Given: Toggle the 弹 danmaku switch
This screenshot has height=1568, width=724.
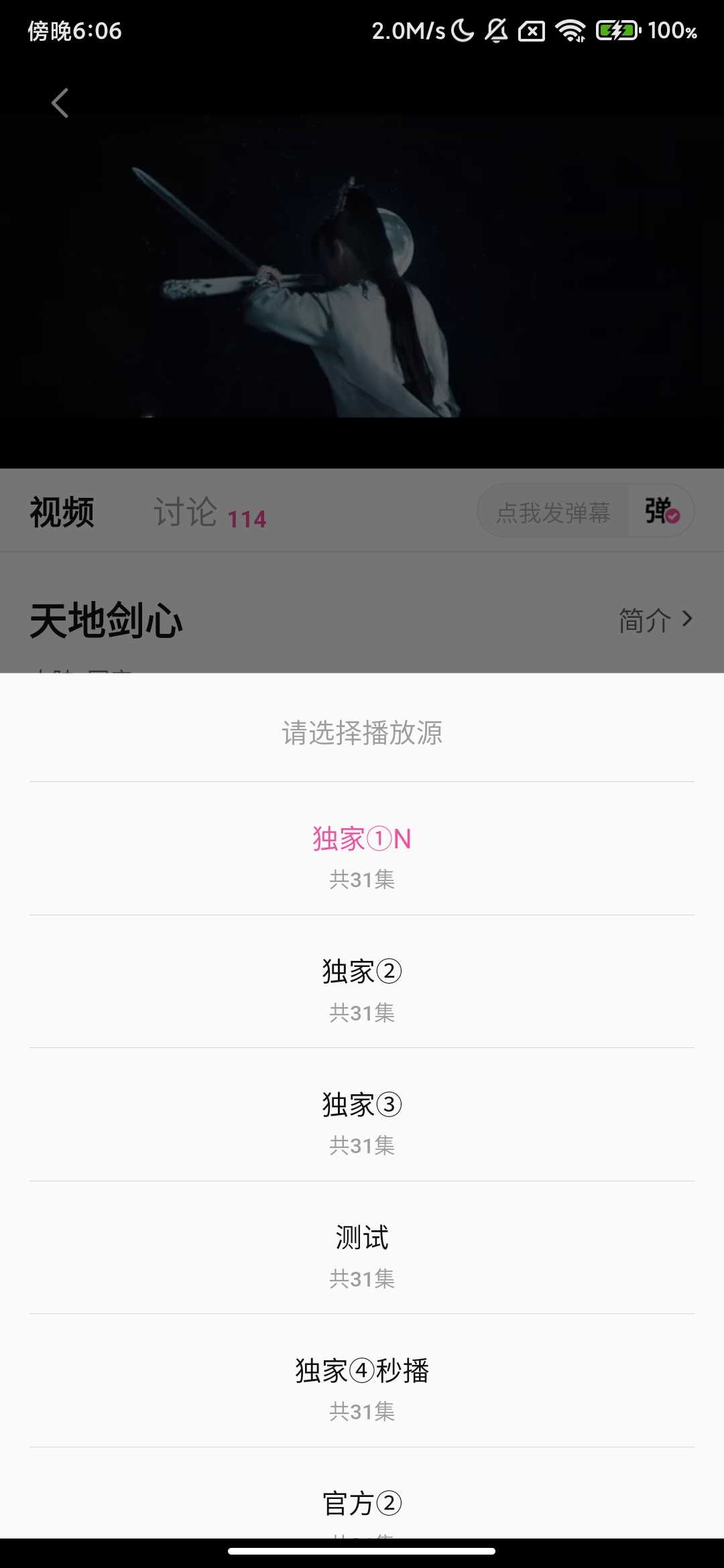Looking at the screenshot, I should click(662, 511).
